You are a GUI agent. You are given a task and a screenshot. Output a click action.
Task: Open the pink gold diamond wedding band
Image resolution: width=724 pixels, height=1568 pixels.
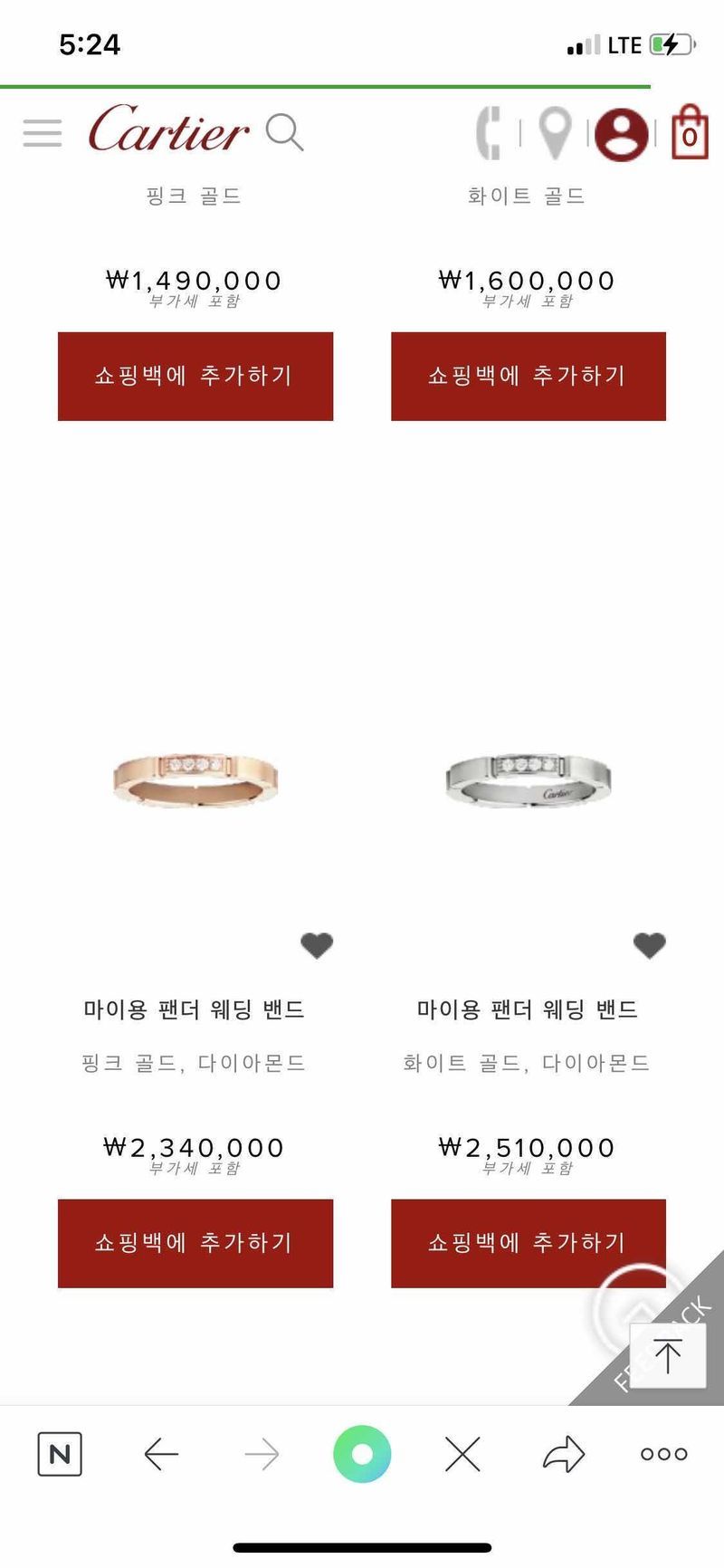pyautogui.click(x=195, y=779)
